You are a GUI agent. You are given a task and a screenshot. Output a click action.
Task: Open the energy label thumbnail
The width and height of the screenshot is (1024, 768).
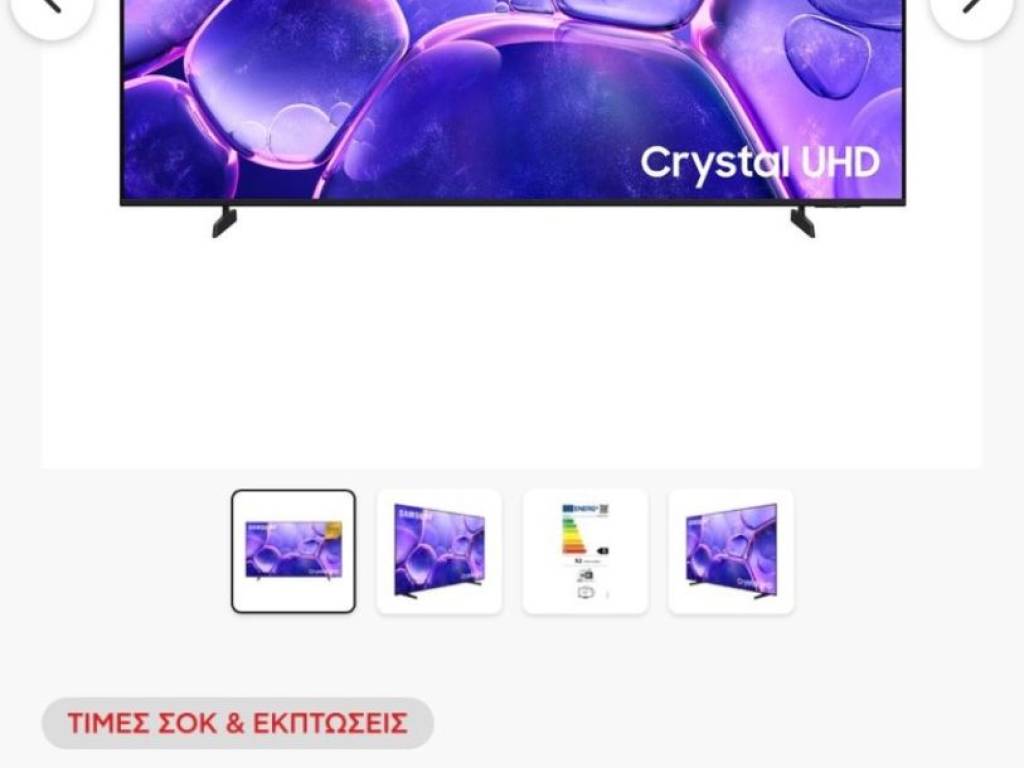pyautogui.click(x=585, y=551)
